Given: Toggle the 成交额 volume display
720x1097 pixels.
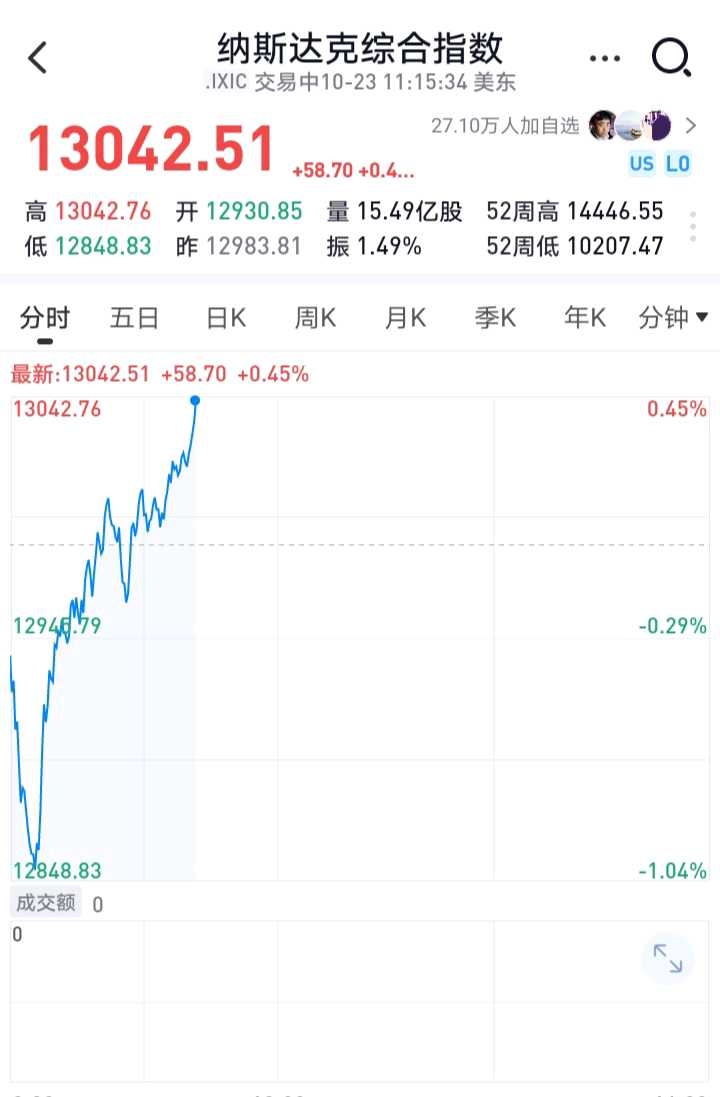Looking at the screenshot, I should tap(45, 902).
